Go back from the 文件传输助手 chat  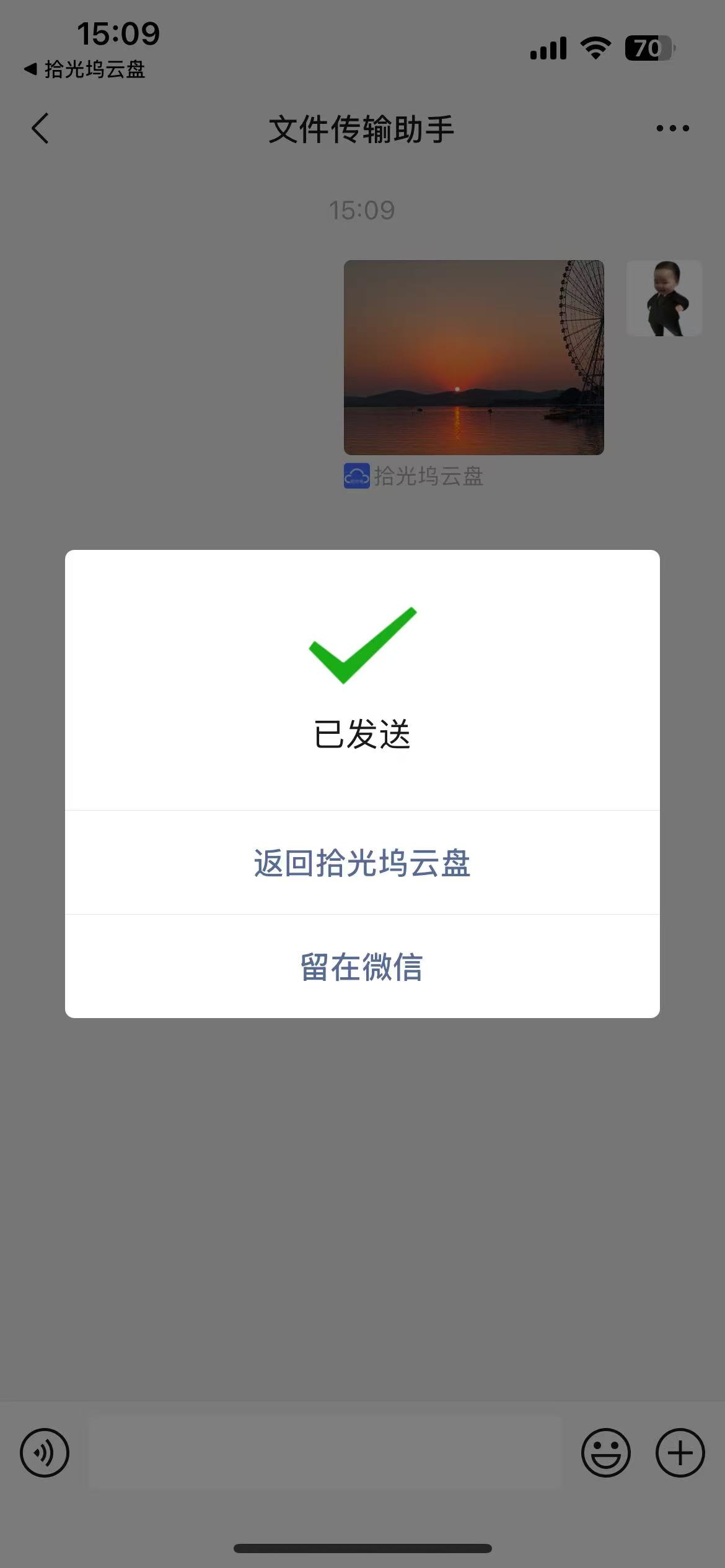click(40, 129)
